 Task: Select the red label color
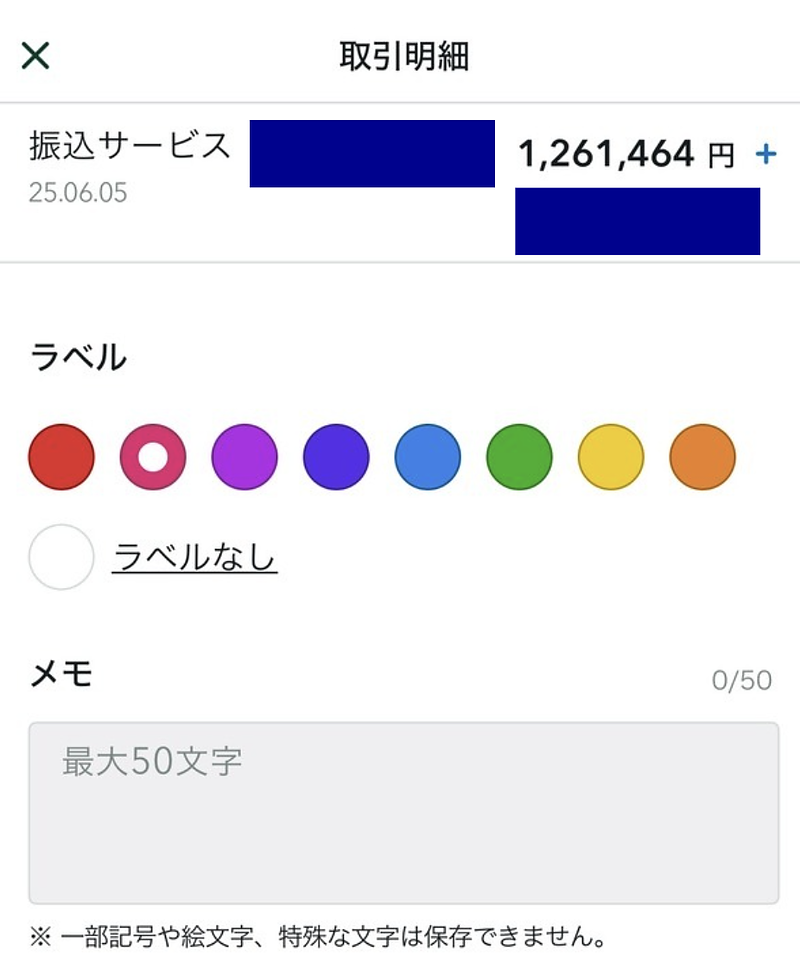coord(62,457)
